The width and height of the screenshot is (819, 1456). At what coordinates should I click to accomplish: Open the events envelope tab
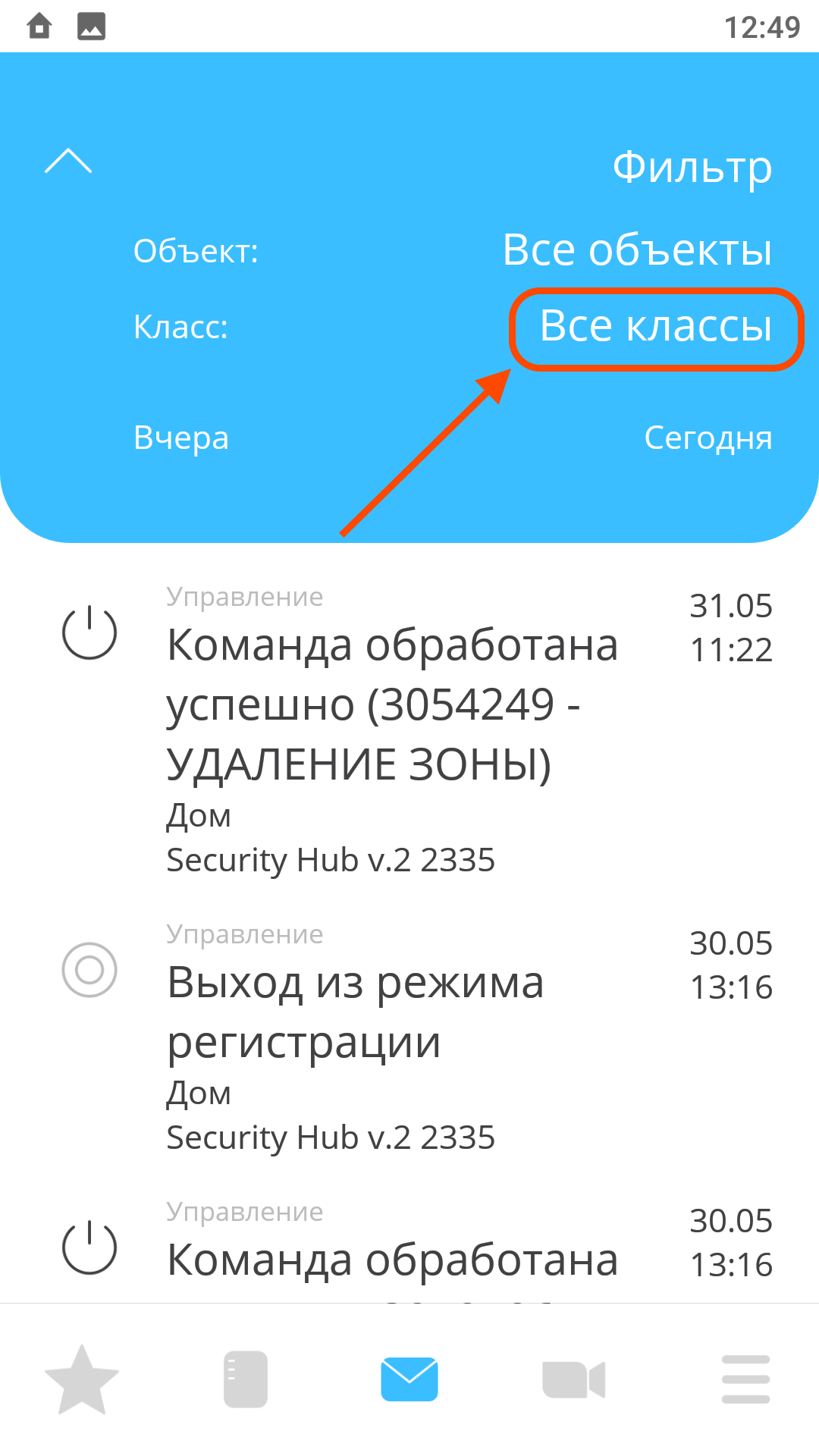click(x=409, y=1379)
